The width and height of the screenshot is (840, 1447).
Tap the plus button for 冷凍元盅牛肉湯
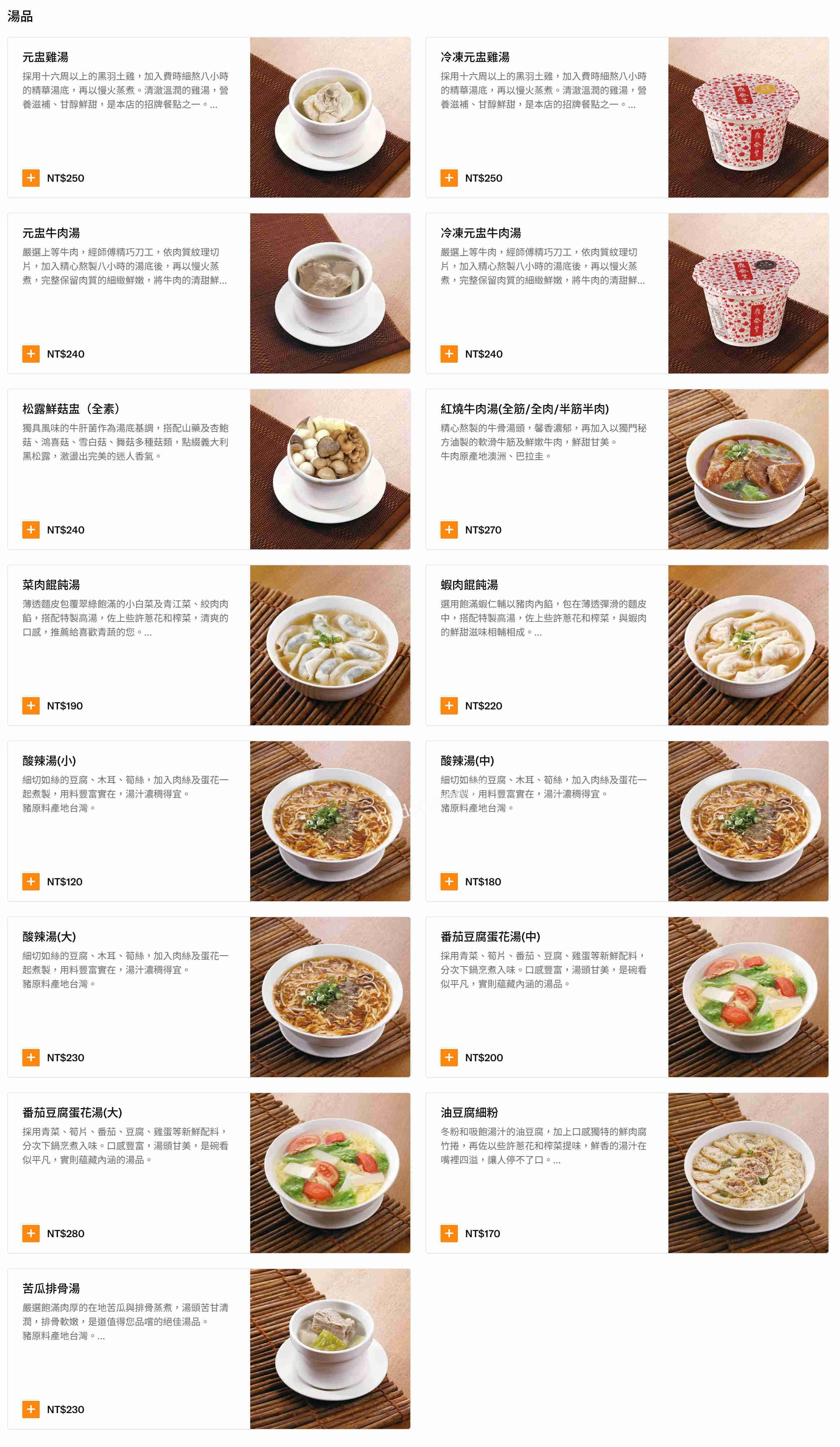click(x=449, y=354)
